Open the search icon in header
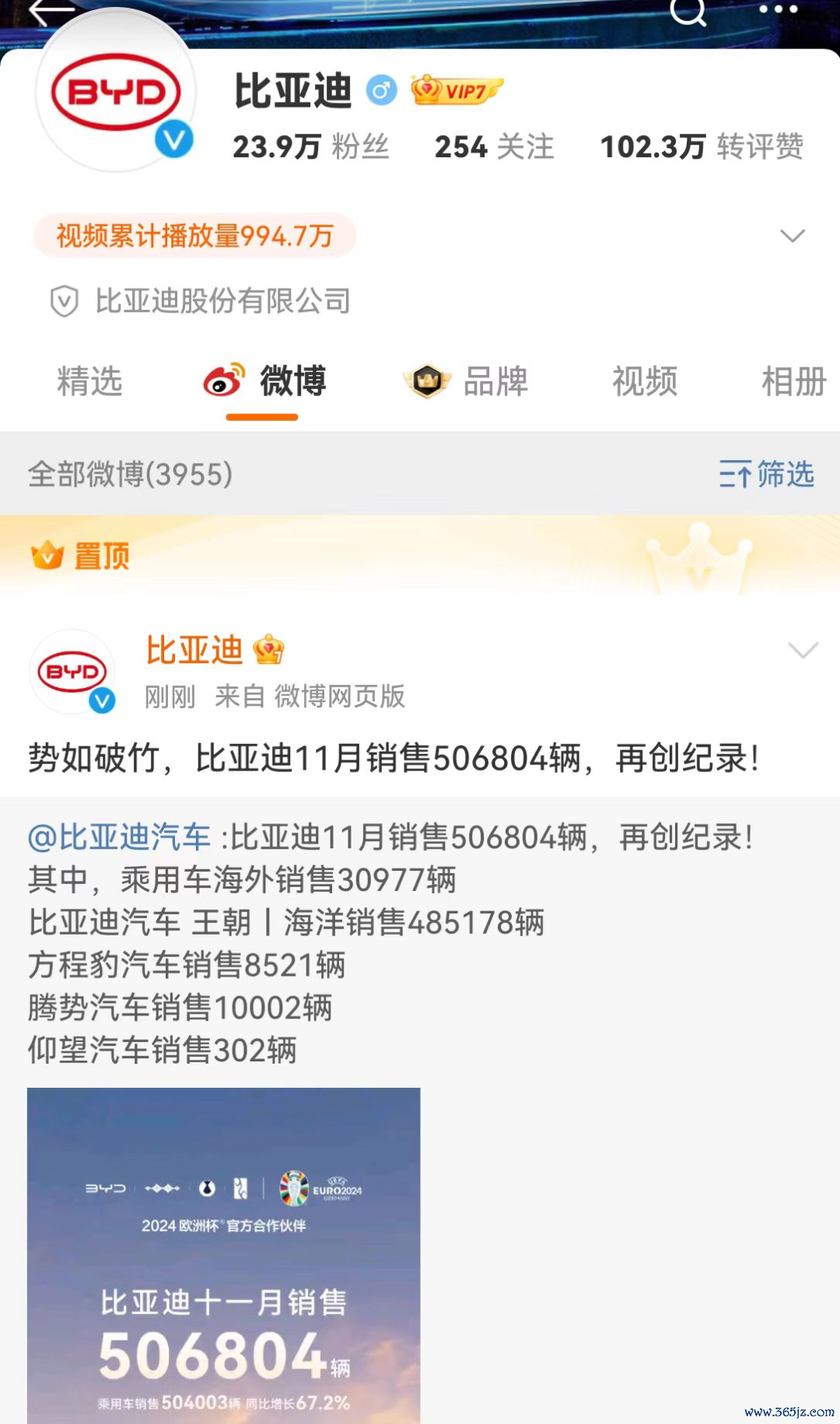The width and height of the screenshot is (840, 1424). tap(688, 10)
